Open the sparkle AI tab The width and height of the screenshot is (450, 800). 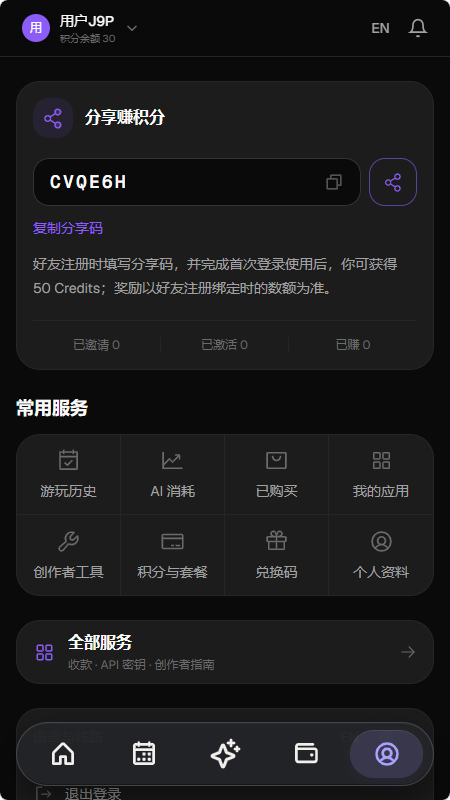coord(225,754)
